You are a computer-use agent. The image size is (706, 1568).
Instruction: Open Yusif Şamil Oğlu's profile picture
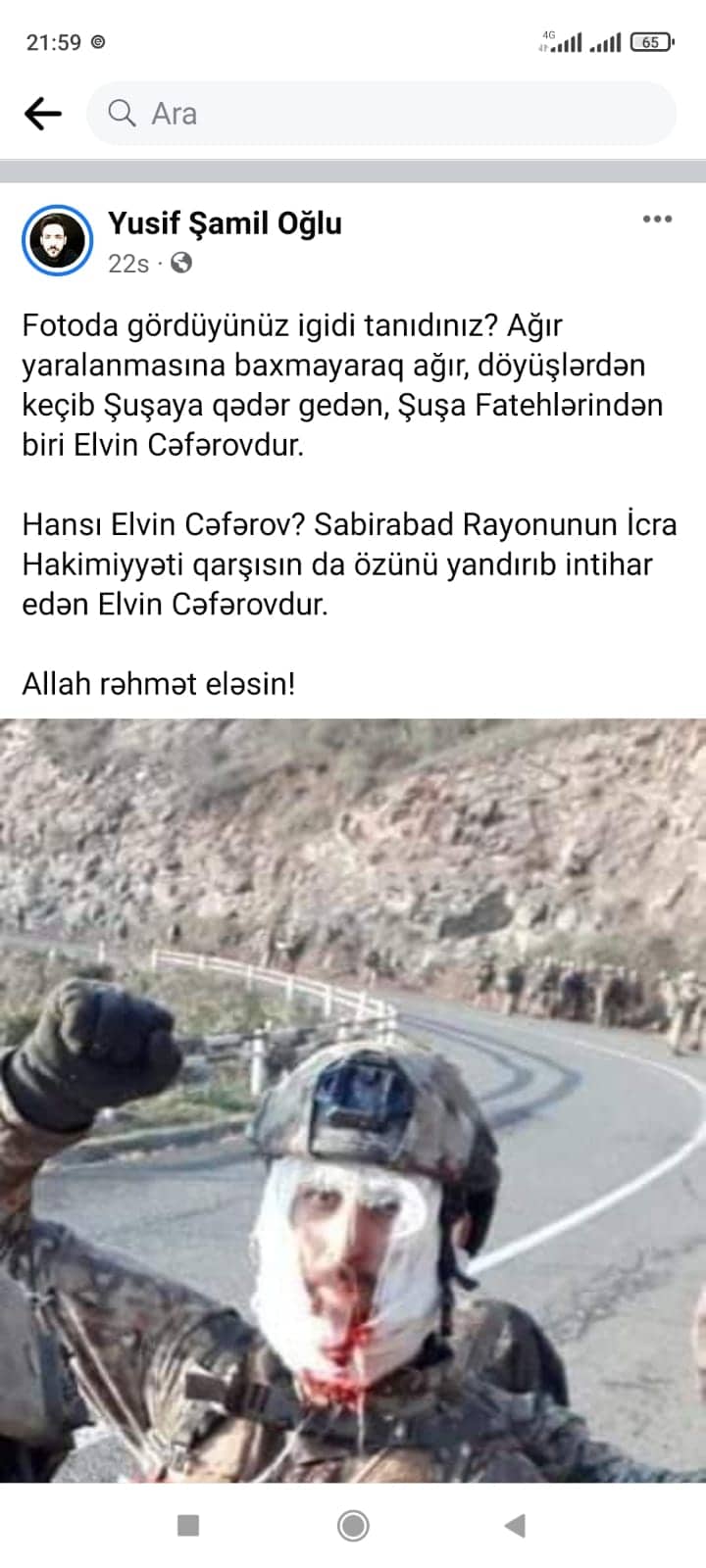click(x=57, y=240)
